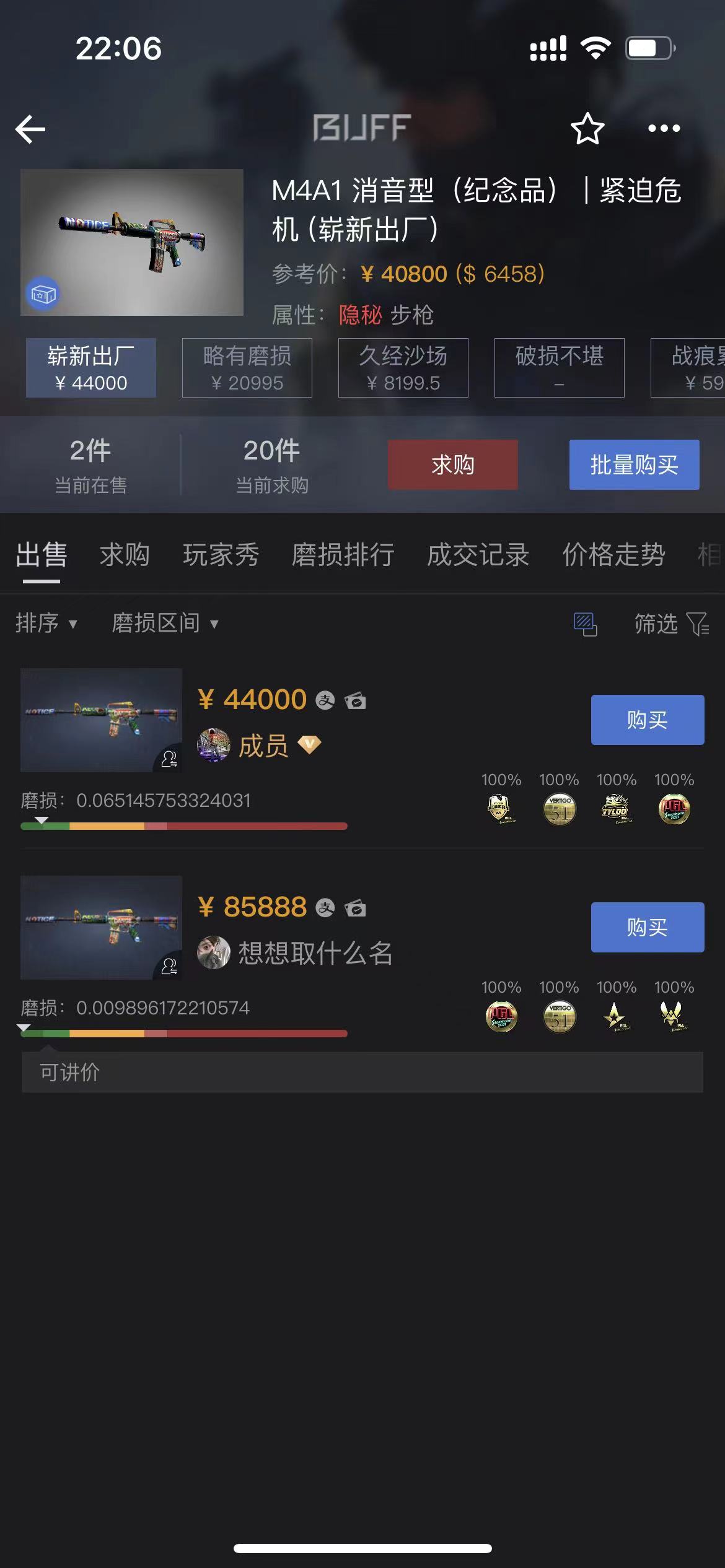Screen dimensions: 725x1568
Task: Go back with the arrow icon
Action: click(x=31, y=129)
